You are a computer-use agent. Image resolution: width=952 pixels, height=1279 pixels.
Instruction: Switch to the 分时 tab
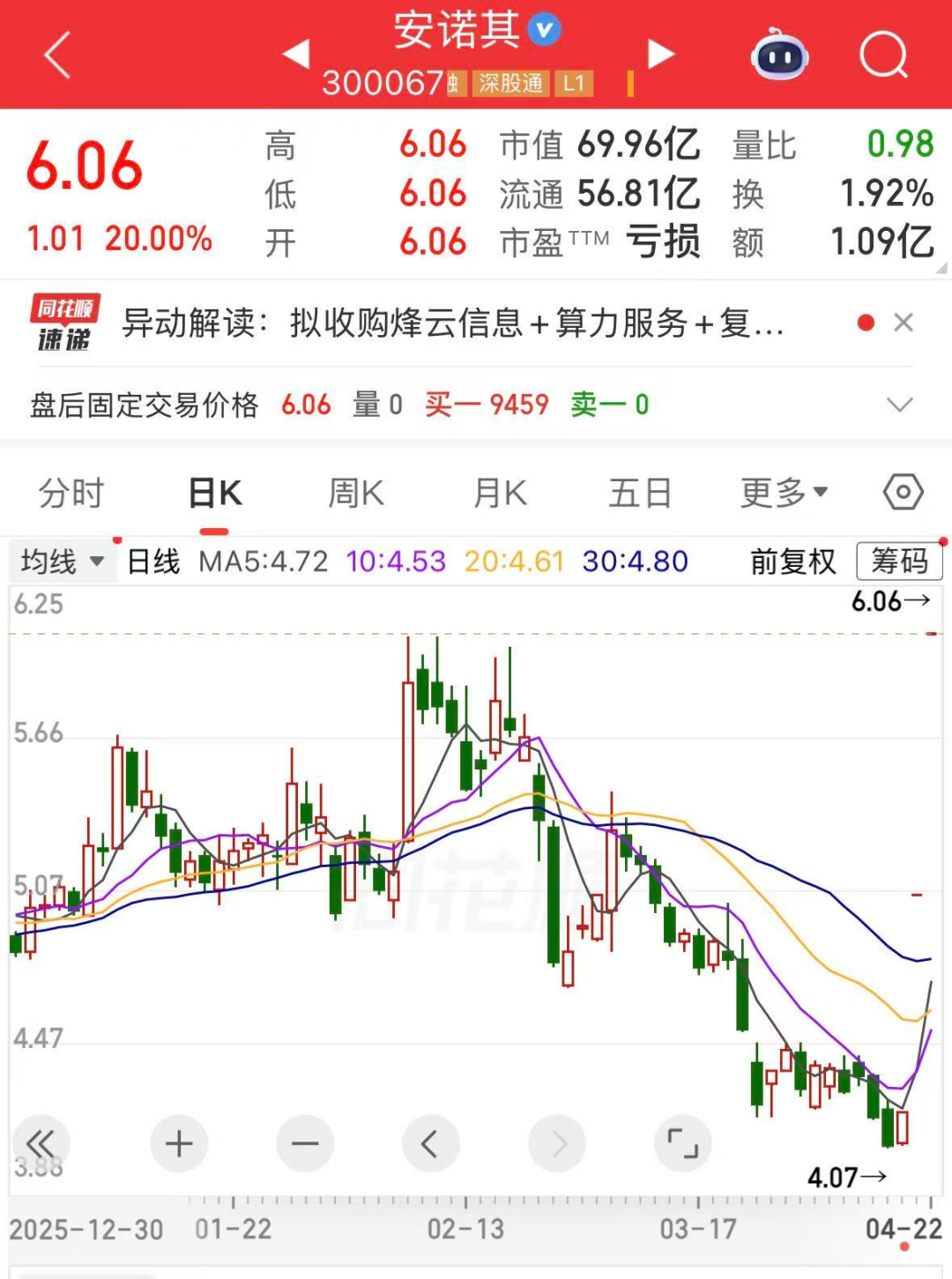(x=71, y=493)
